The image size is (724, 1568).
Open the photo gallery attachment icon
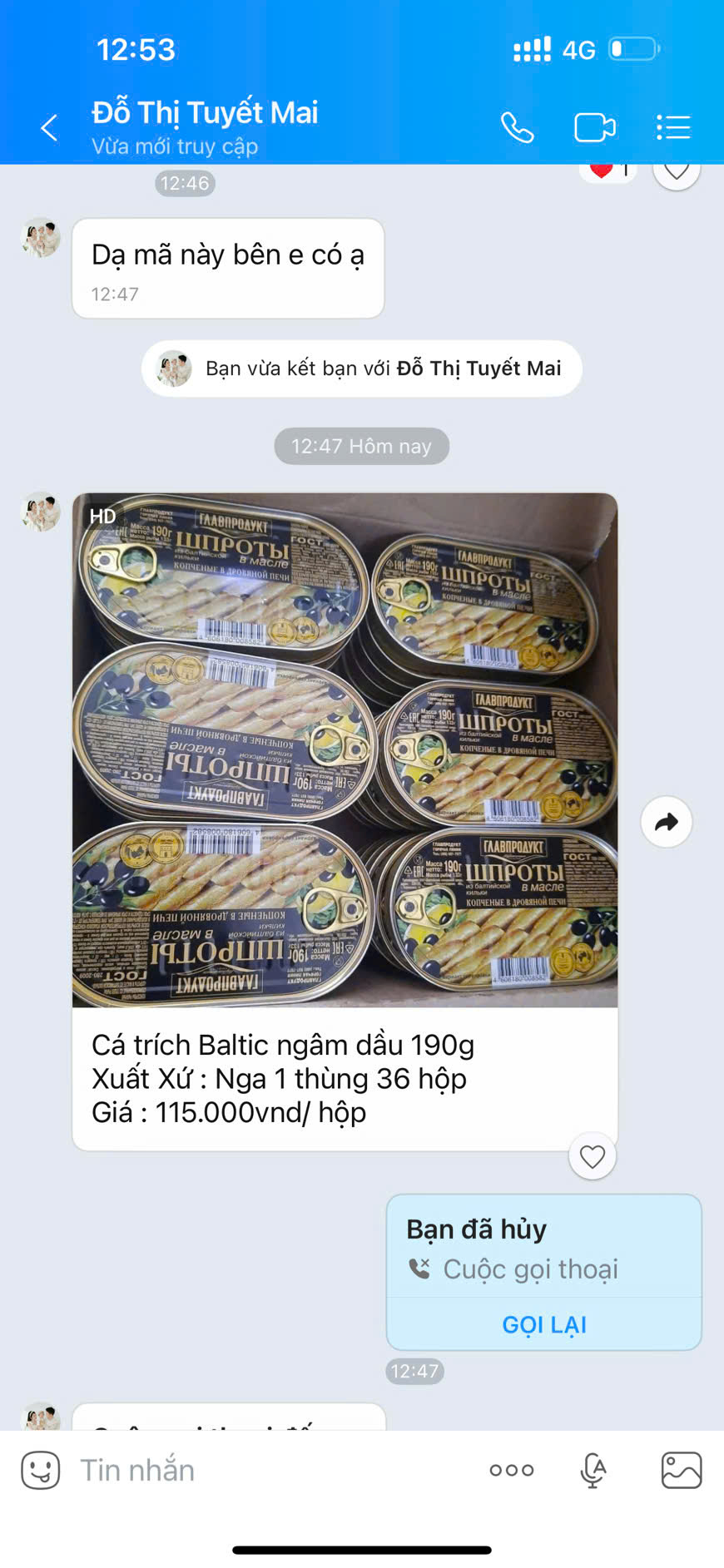point(681,1469)
